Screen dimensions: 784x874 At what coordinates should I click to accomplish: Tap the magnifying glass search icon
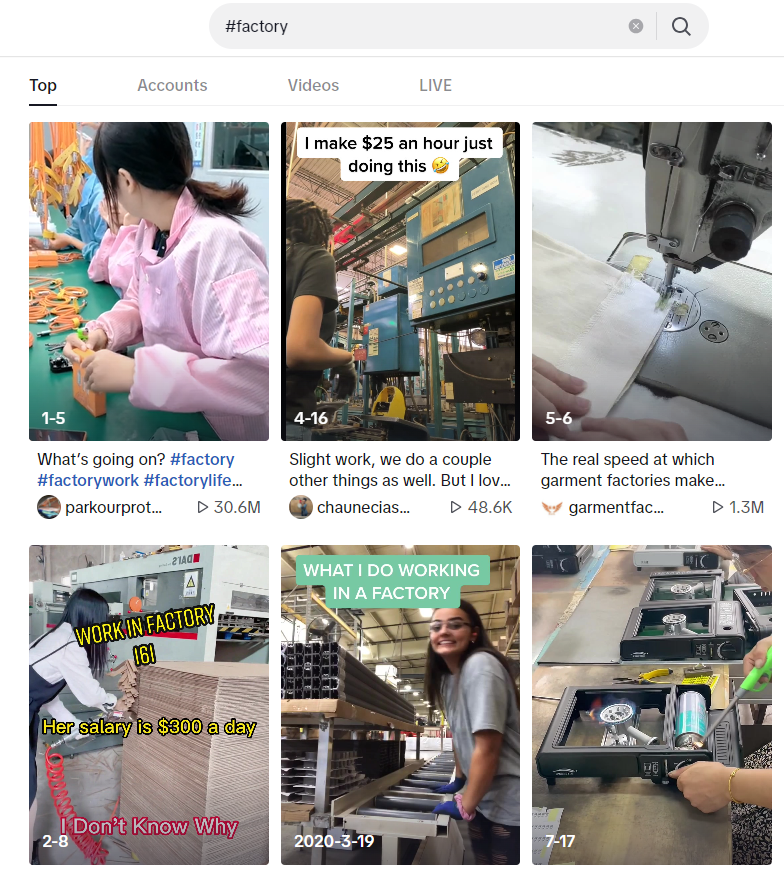681,26
